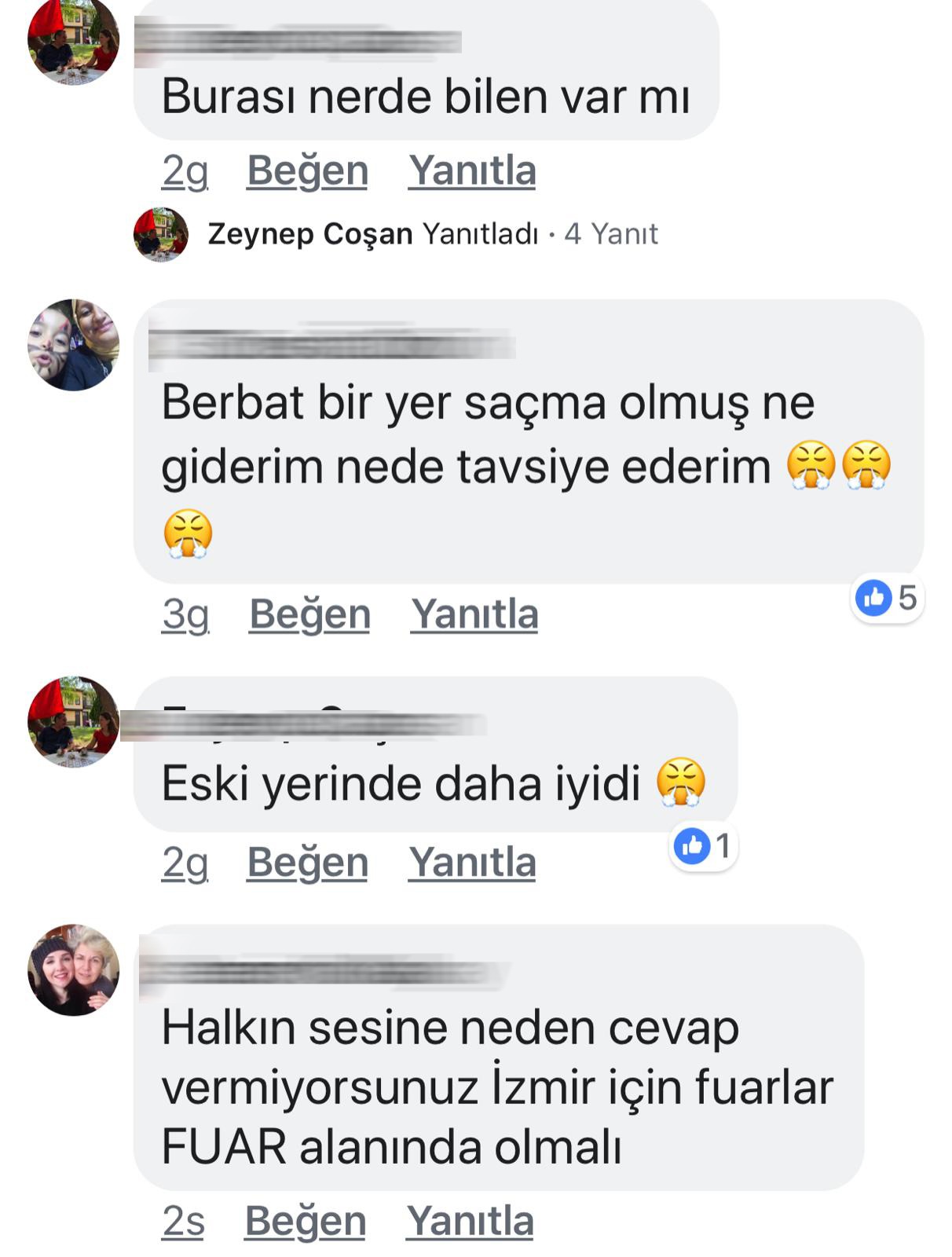The image size is (952, 1257).
Task: Open profile photo of 'Berbat bir yer' commenter
Action: (x=73, y=345)
